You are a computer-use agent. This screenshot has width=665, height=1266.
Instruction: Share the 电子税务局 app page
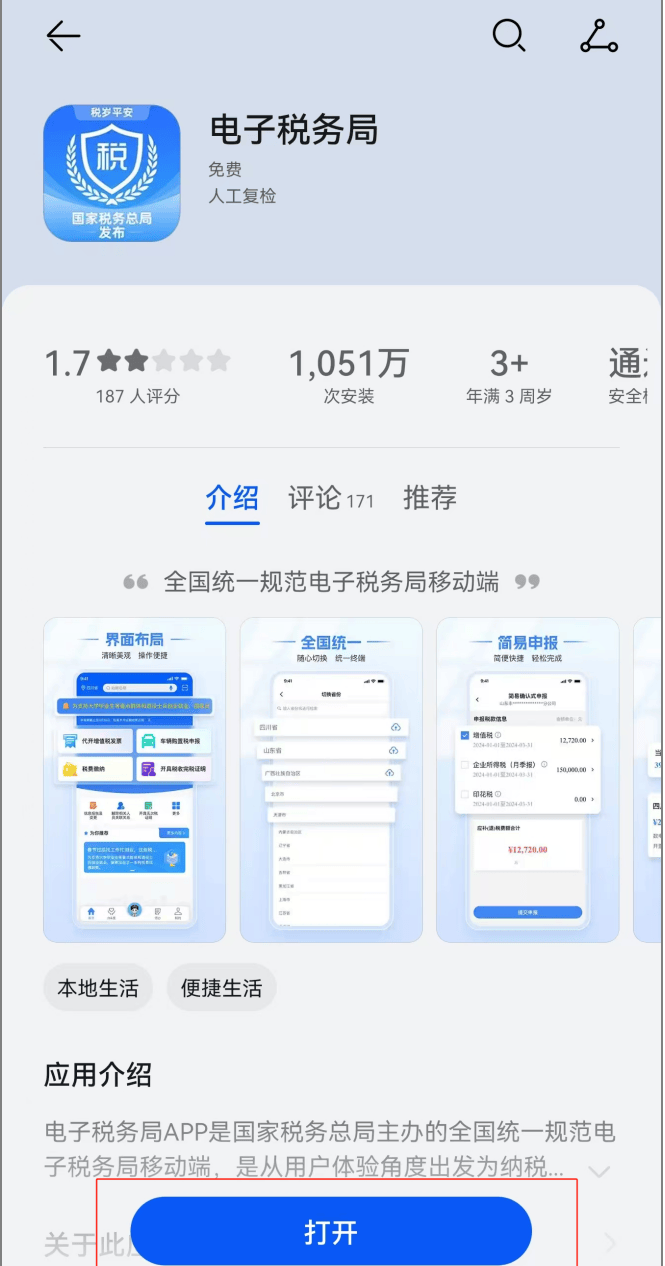599,37
